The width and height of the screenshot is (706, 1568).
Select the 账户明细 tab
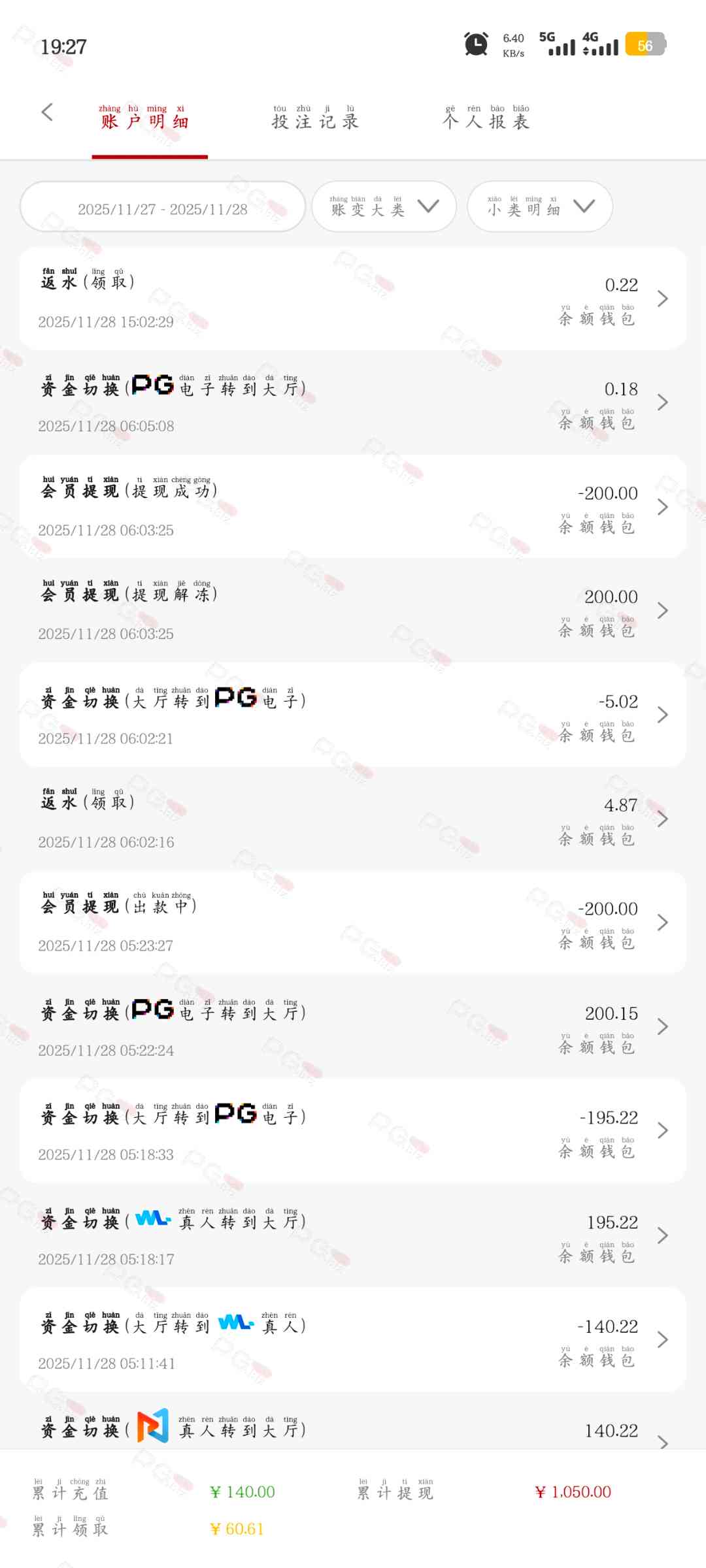(x=144, y=119)
